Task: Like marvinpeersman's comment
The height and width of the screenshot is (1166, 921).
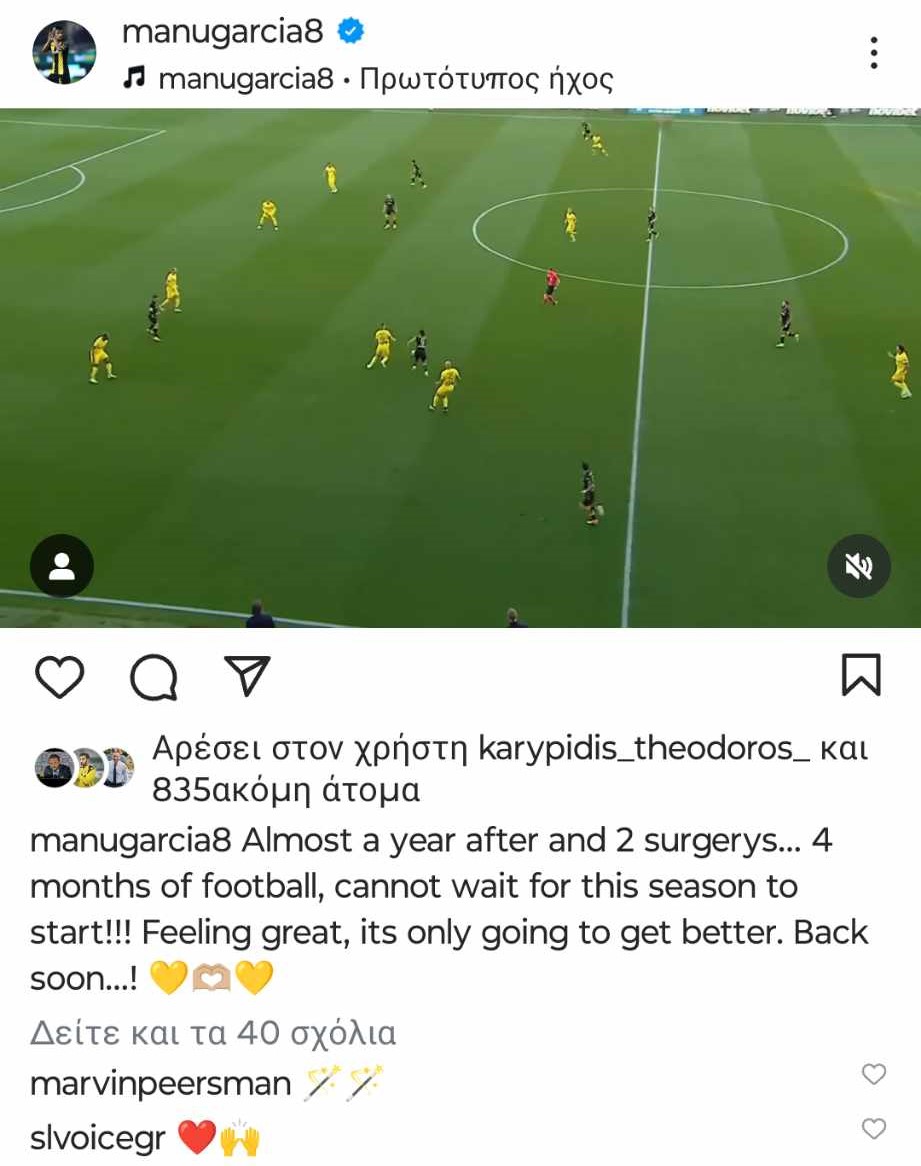Action: [873, 1074]
